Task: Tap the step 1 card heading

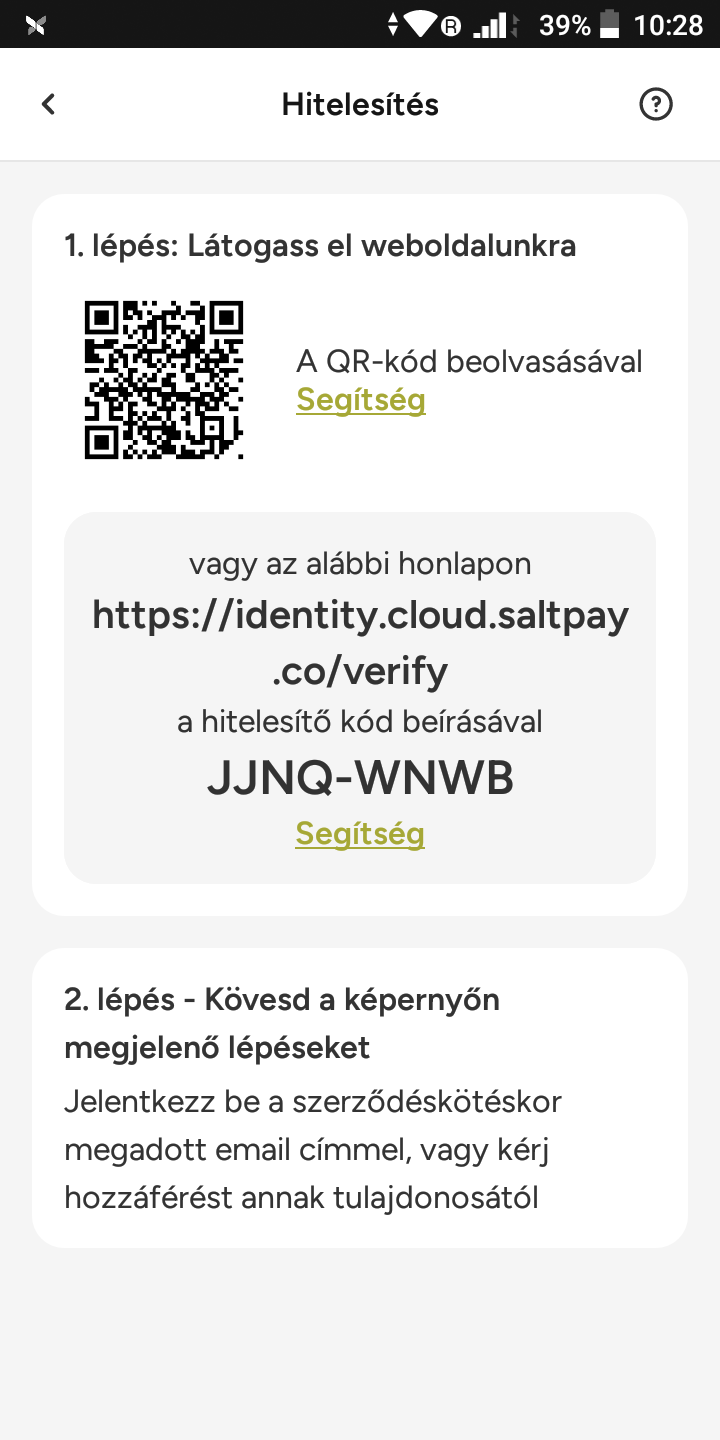Action: (x=320, y=245)
